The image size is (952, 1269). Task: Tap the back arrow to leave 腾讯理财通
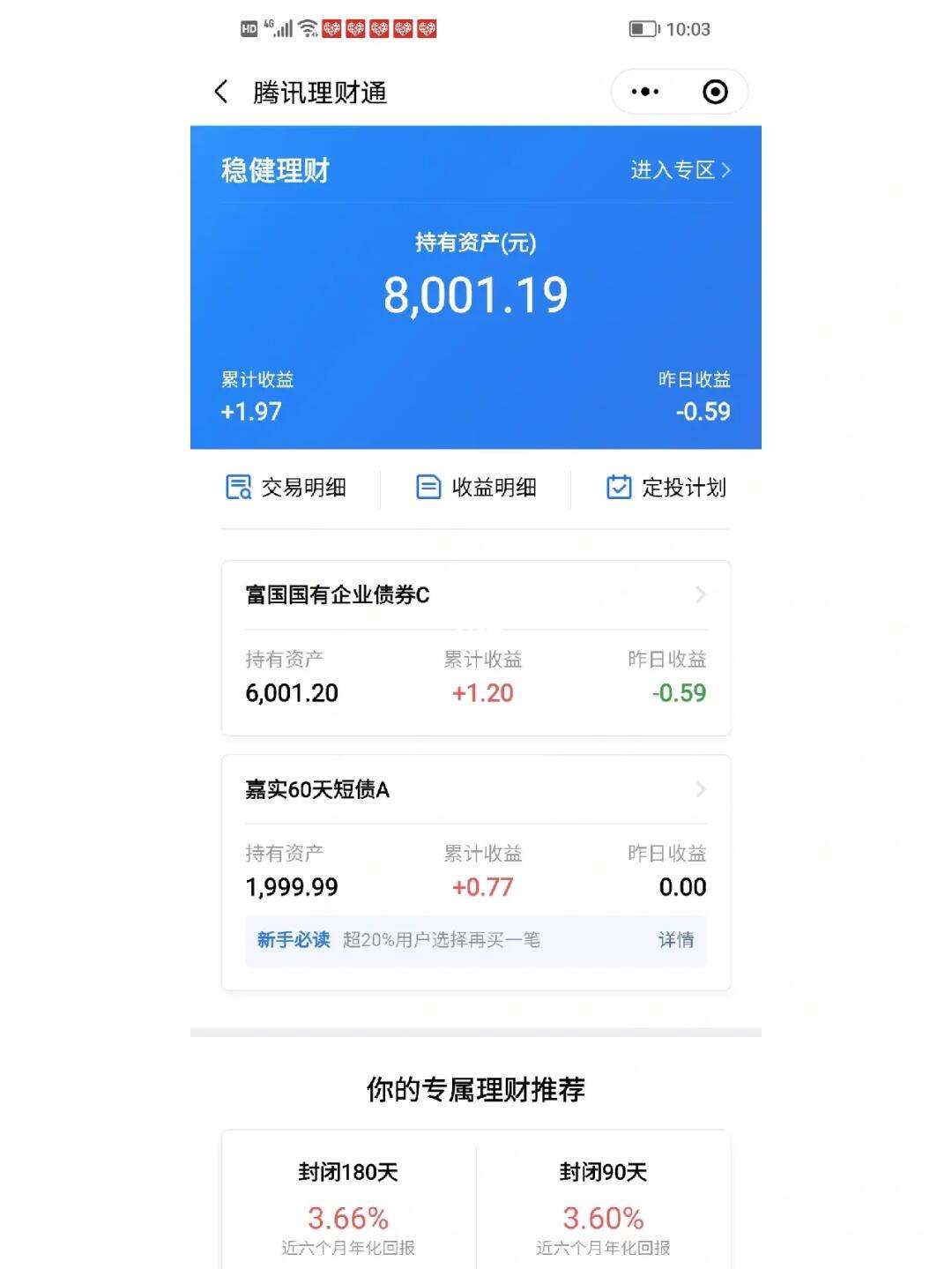click(220, 92)
